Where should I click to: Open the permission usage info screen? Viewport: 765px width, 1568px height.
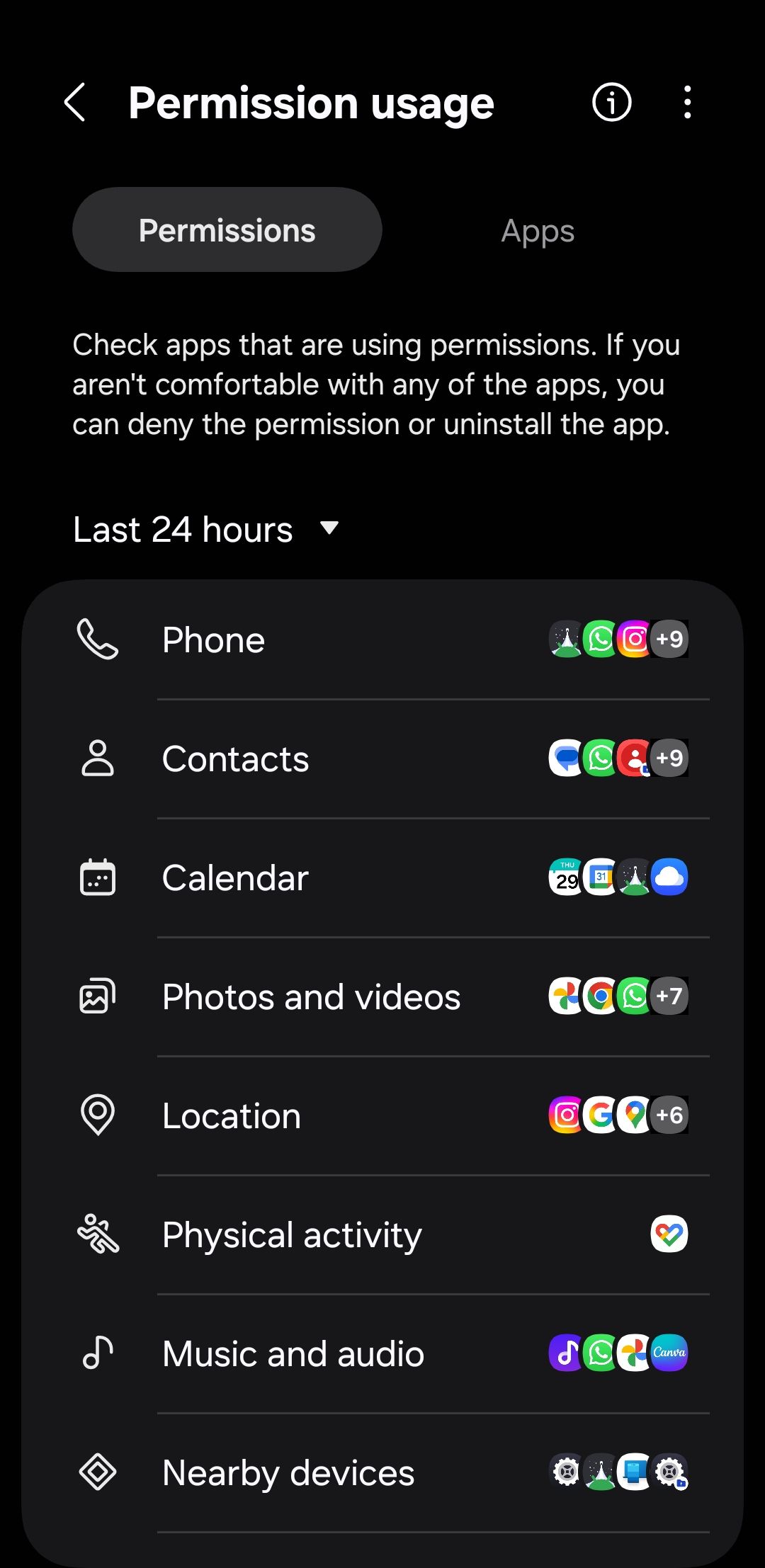(x=611, y=102)
